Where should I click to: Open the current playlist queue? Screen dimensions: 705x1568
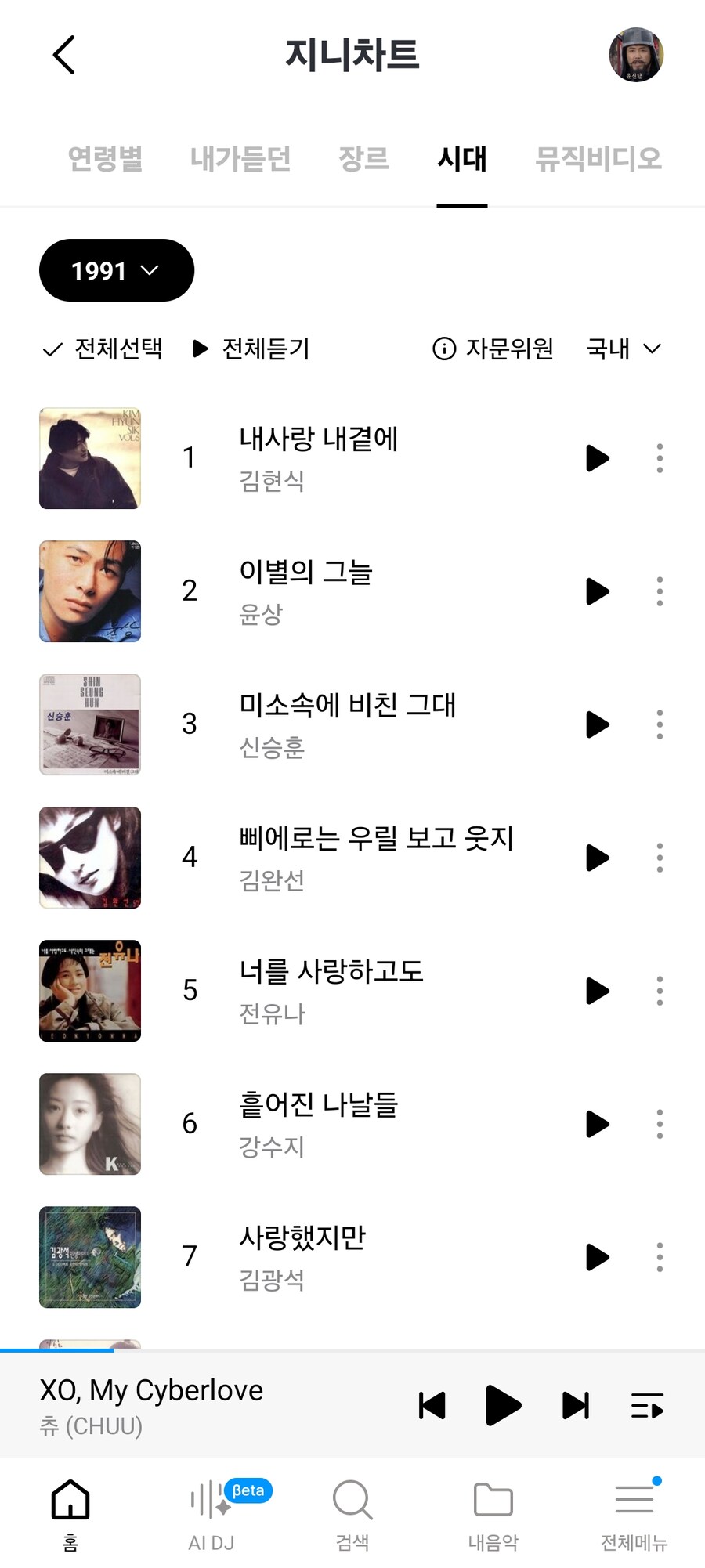click(x=647, y=1405)
